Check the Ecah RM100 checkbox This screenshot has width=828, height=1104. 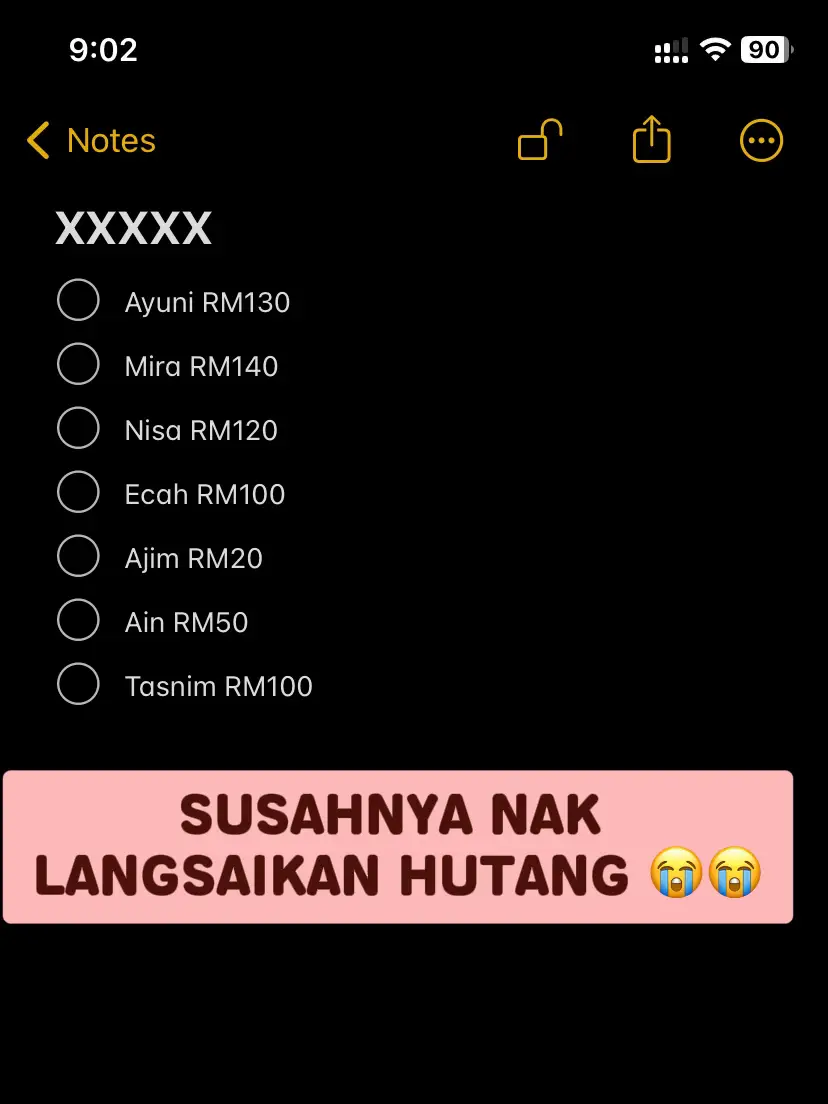click(78, 493)
